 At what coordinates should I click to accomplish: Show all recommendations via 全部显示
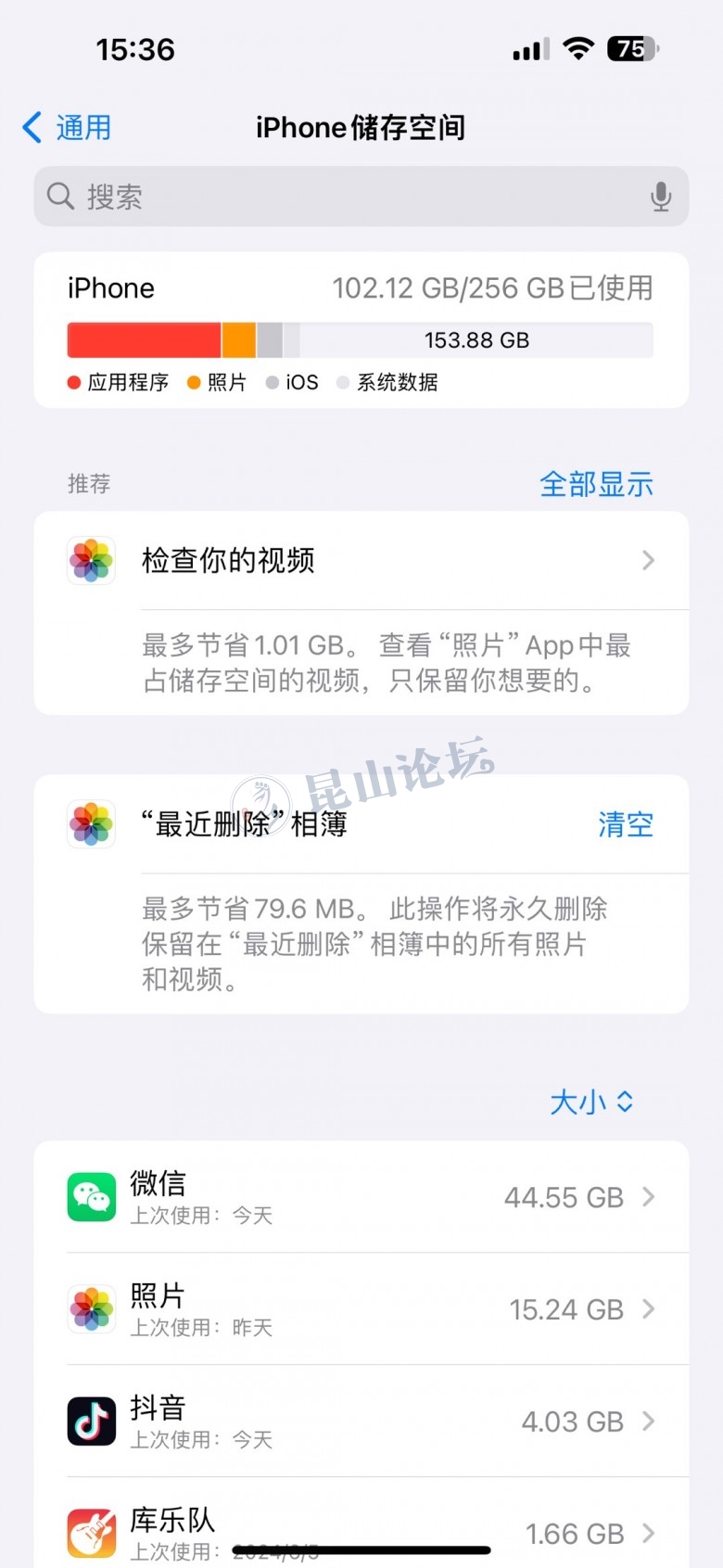click(596, 483)
